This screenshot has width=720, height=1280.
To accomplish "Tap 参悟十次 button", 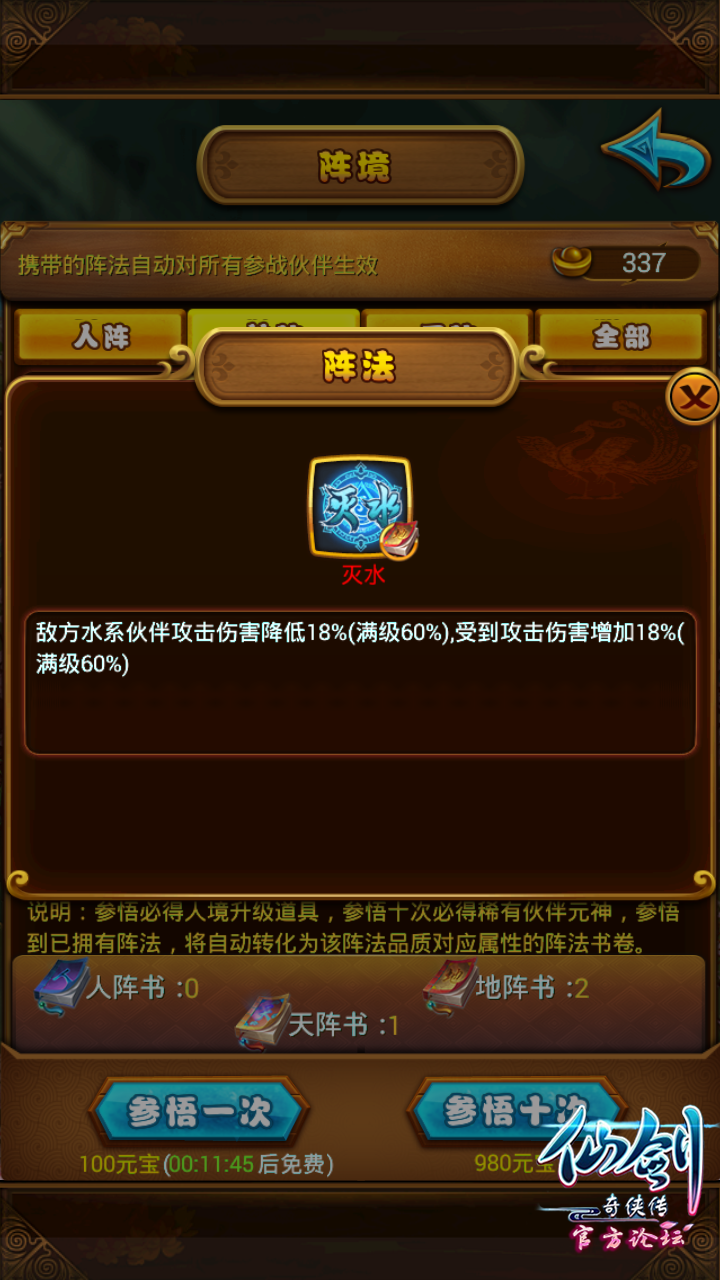I will [x=514, y=1110].
